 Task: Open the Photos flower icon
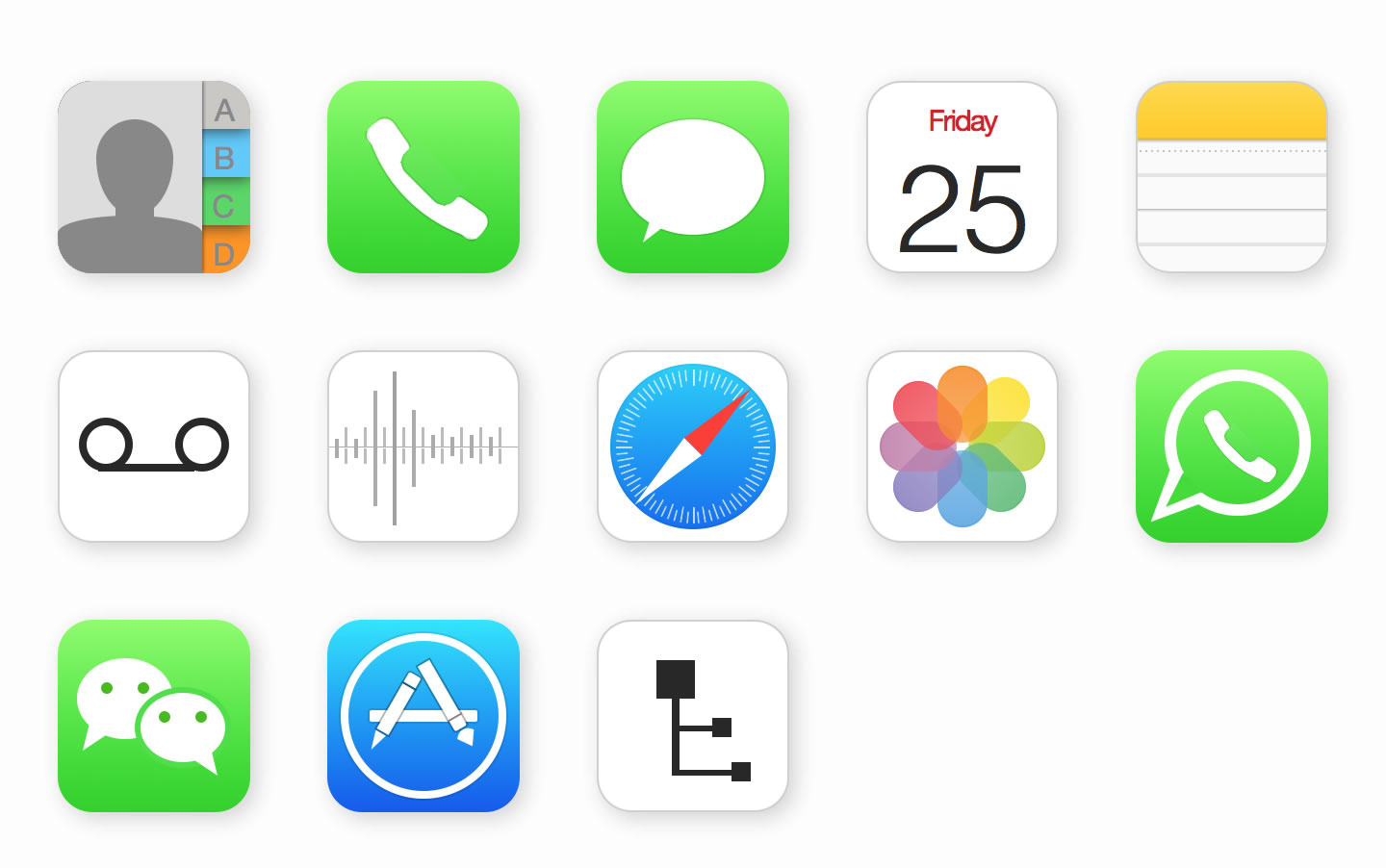click(962, 447)
